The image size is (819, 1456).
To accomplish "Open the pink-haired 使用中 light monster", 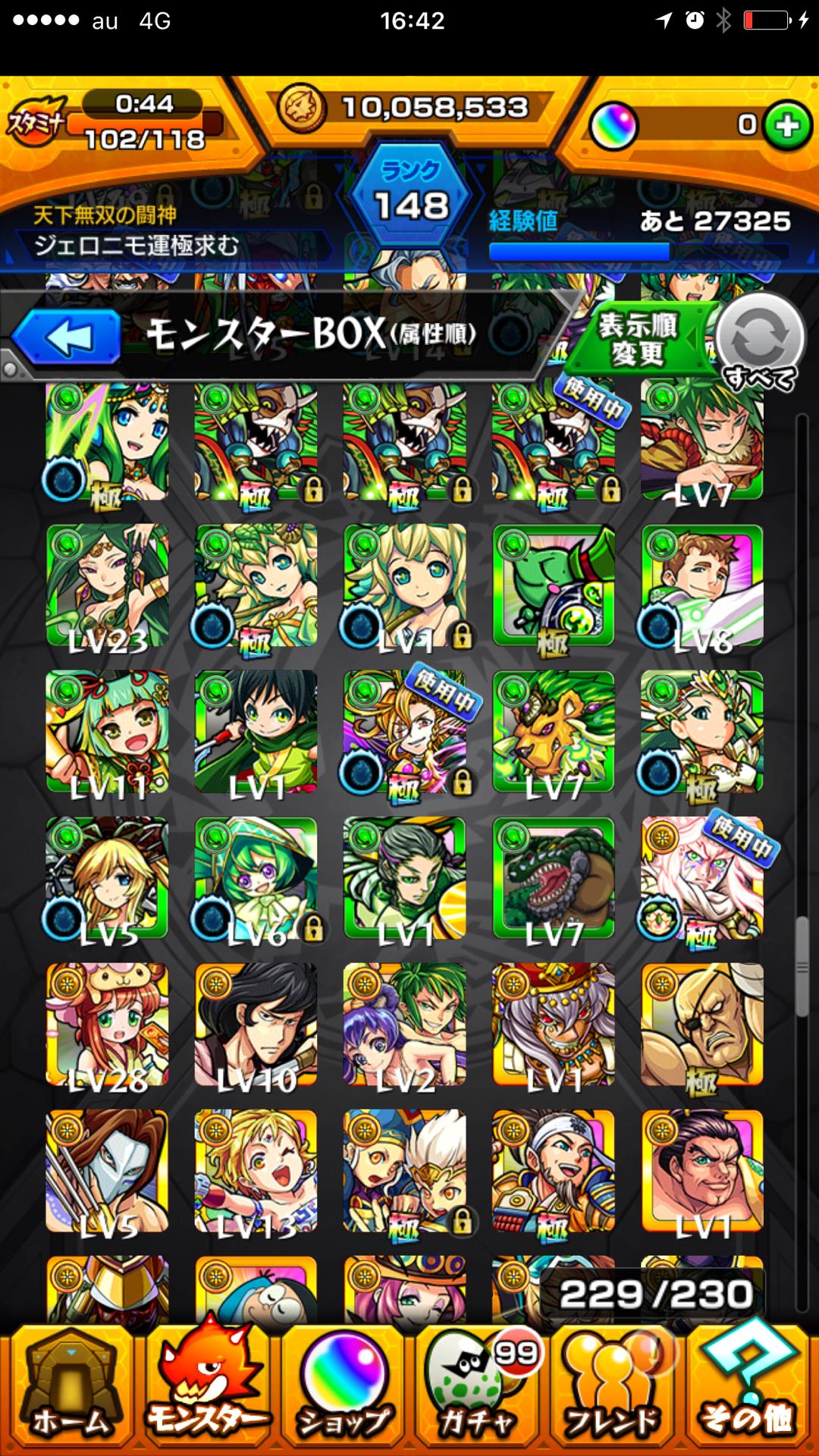I will point(702,878).
